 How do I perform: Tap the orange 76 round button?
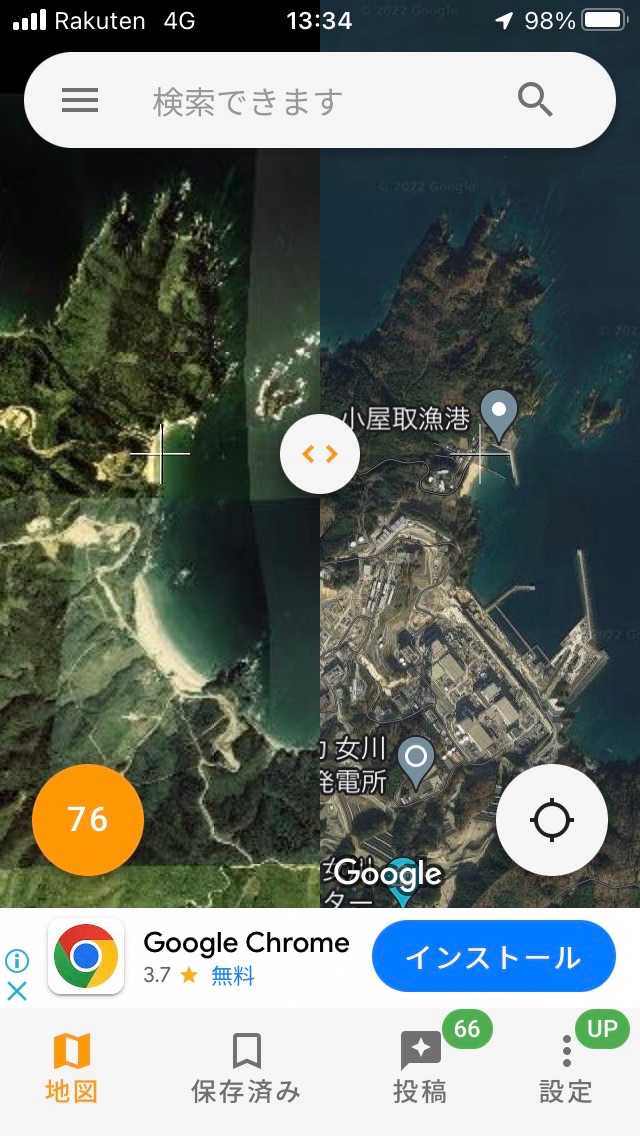tap(88, 820)
